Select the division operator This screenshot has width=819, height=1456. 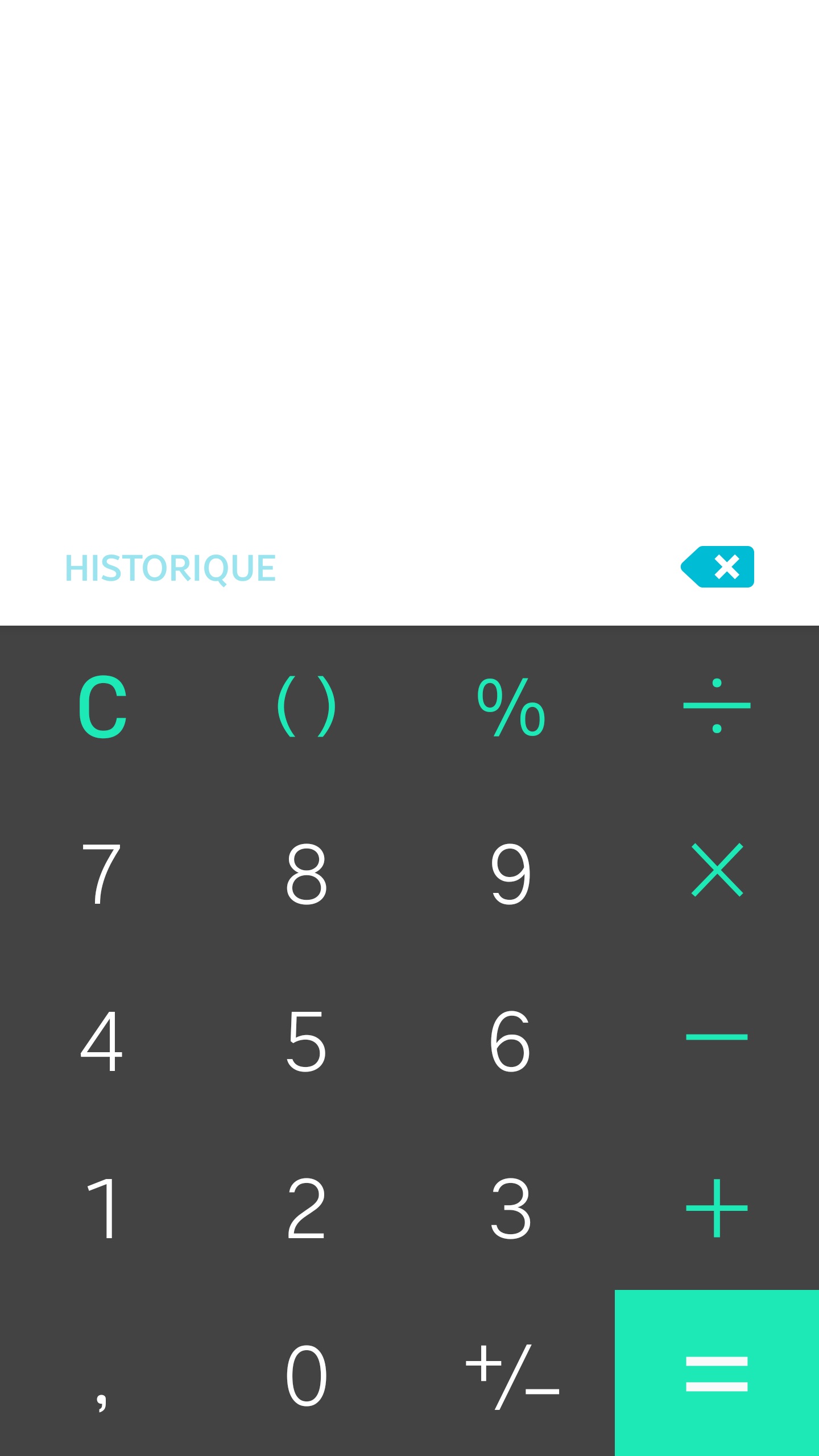717,706
